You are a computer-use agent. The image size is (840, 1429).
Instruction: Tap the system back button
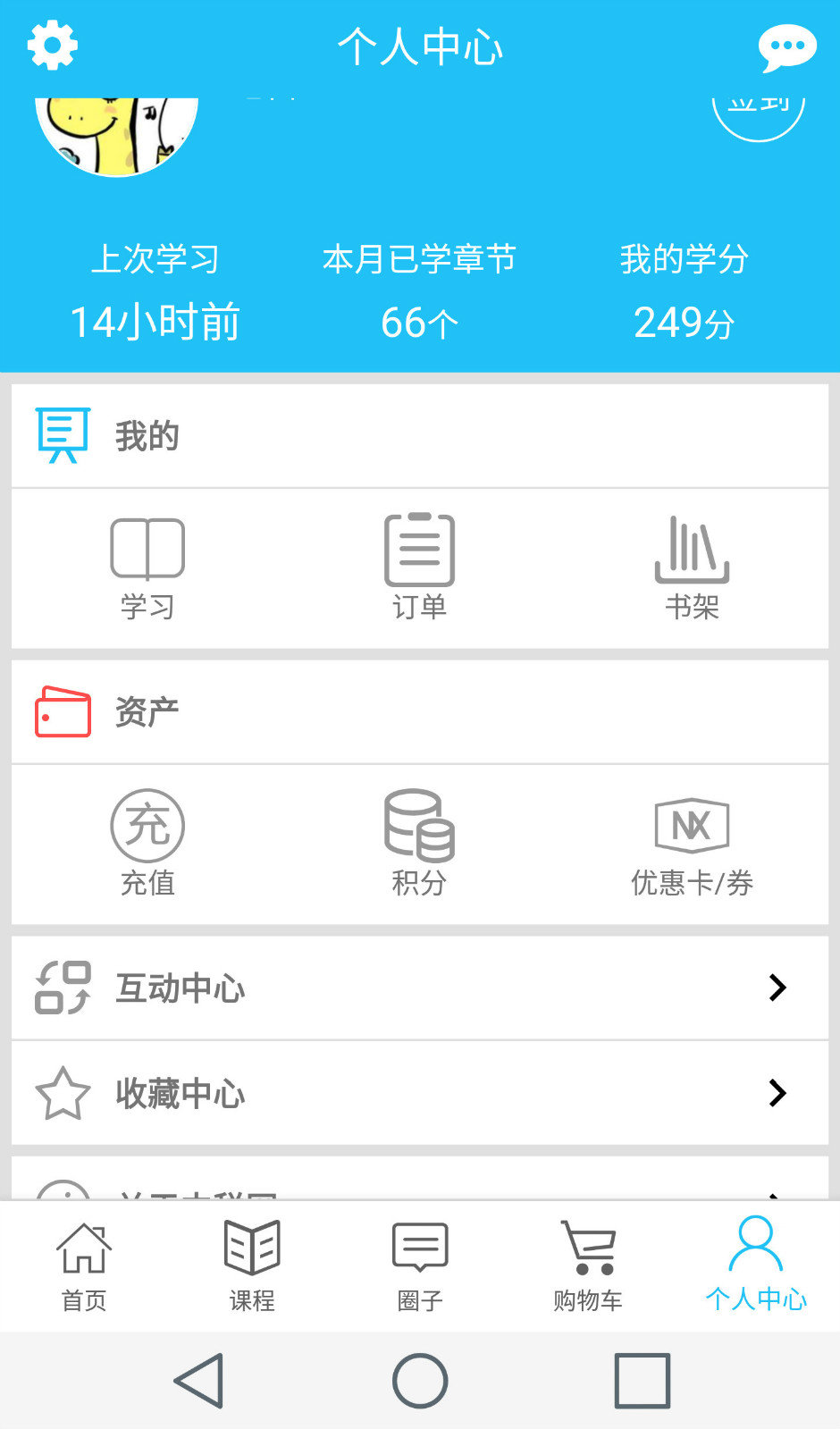coord(199,1381)
